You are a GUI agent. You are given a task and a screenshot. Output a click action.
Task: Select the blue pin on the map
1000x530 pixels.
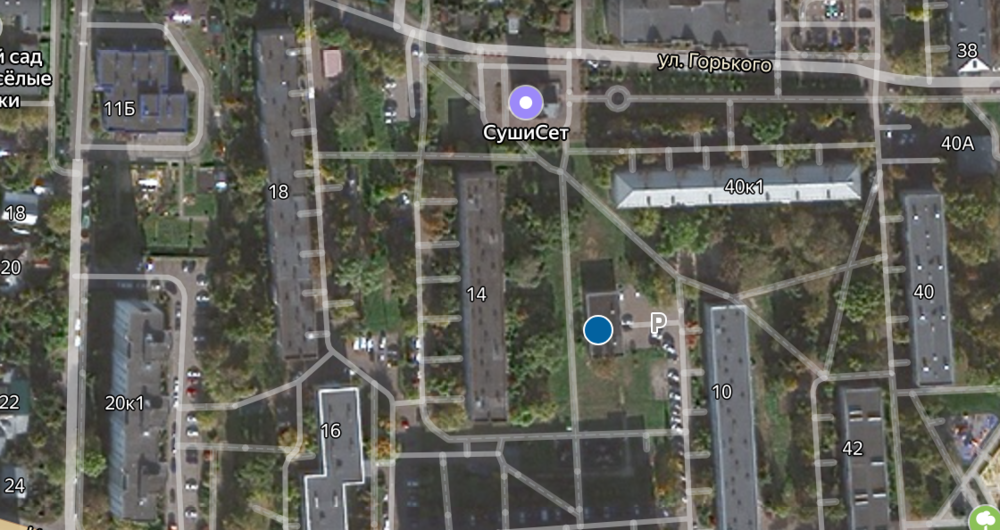point(598,330)
